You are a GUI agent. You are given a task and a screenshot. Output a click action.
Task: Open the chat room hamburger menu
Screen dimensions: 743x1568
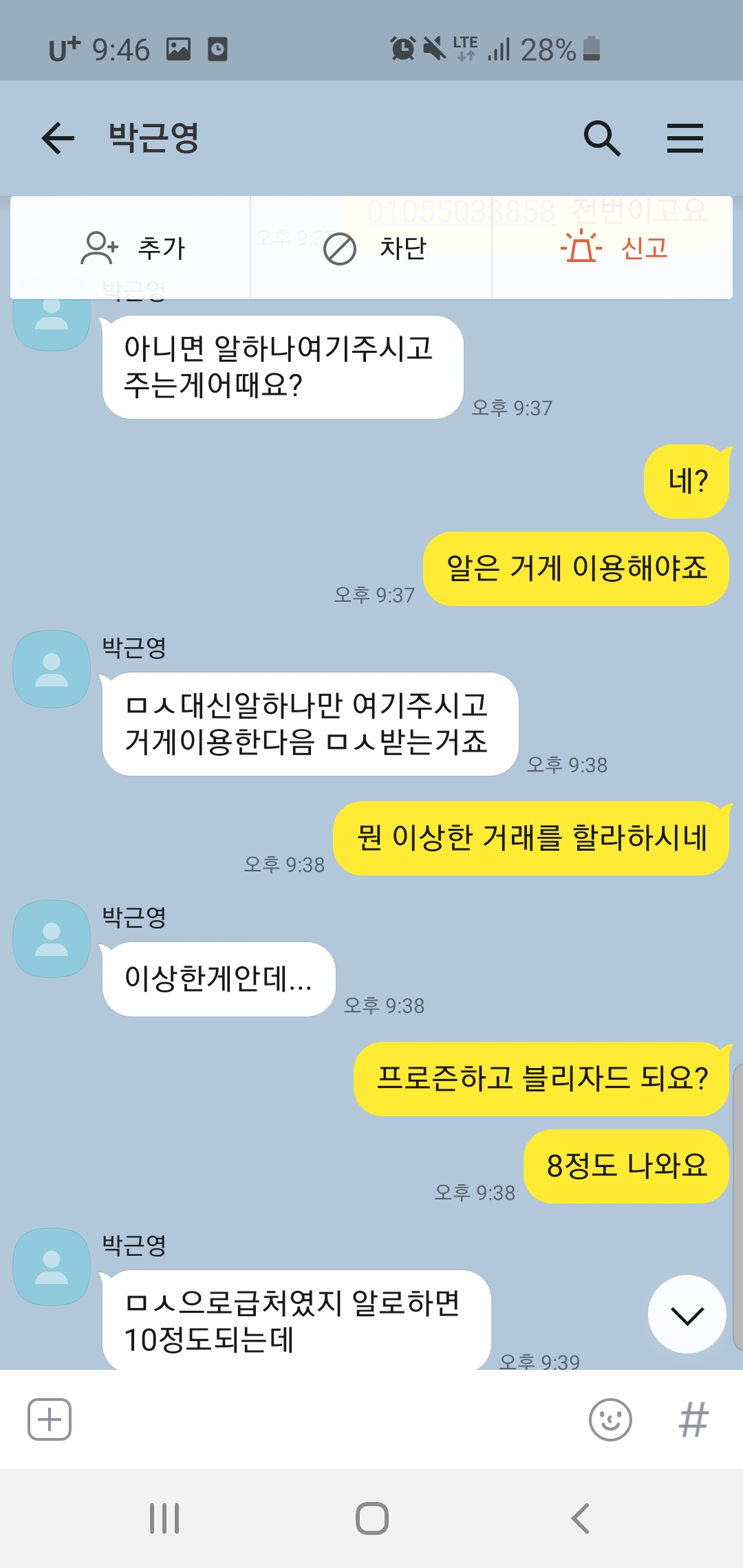(685, 138)
